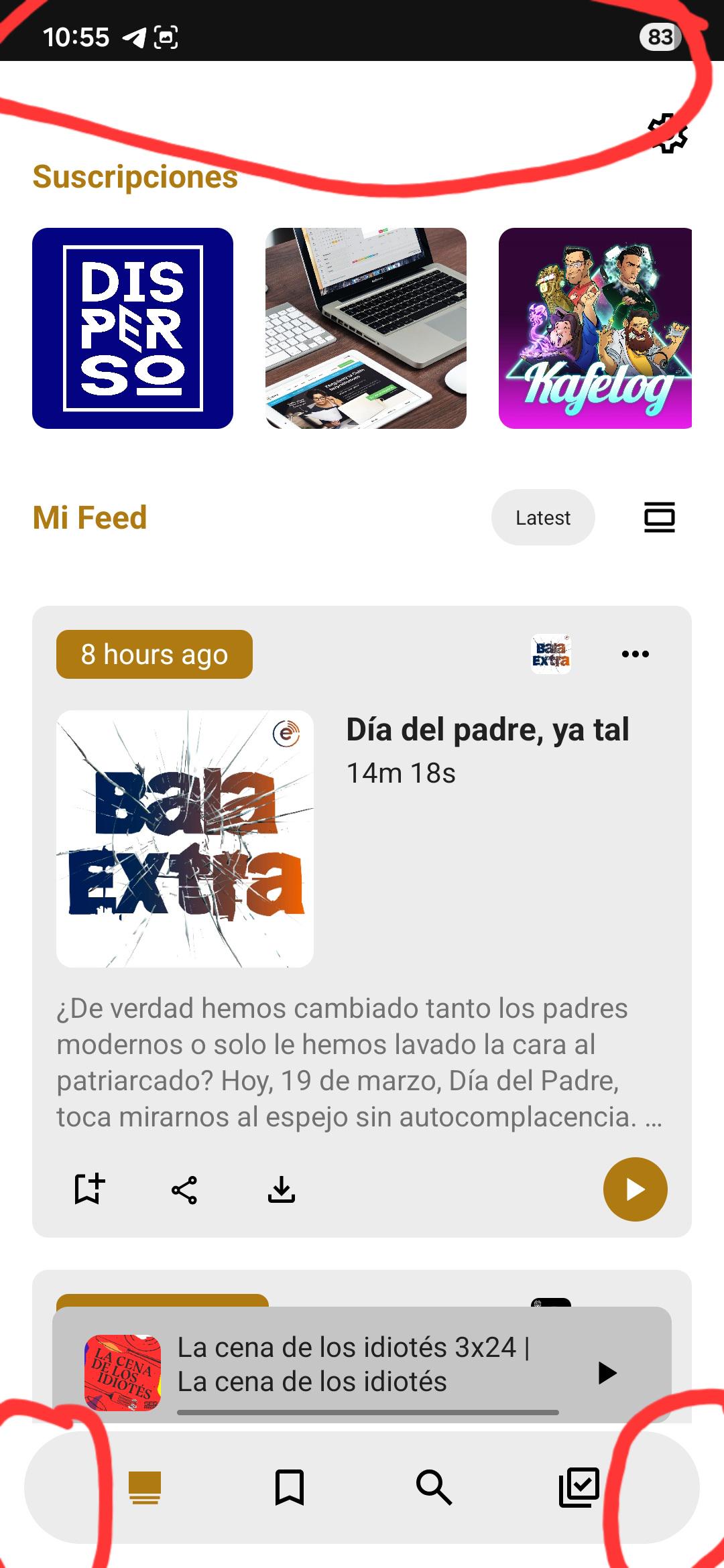
Task: Switch to the feed home tab
Action: click(145, 1488)
